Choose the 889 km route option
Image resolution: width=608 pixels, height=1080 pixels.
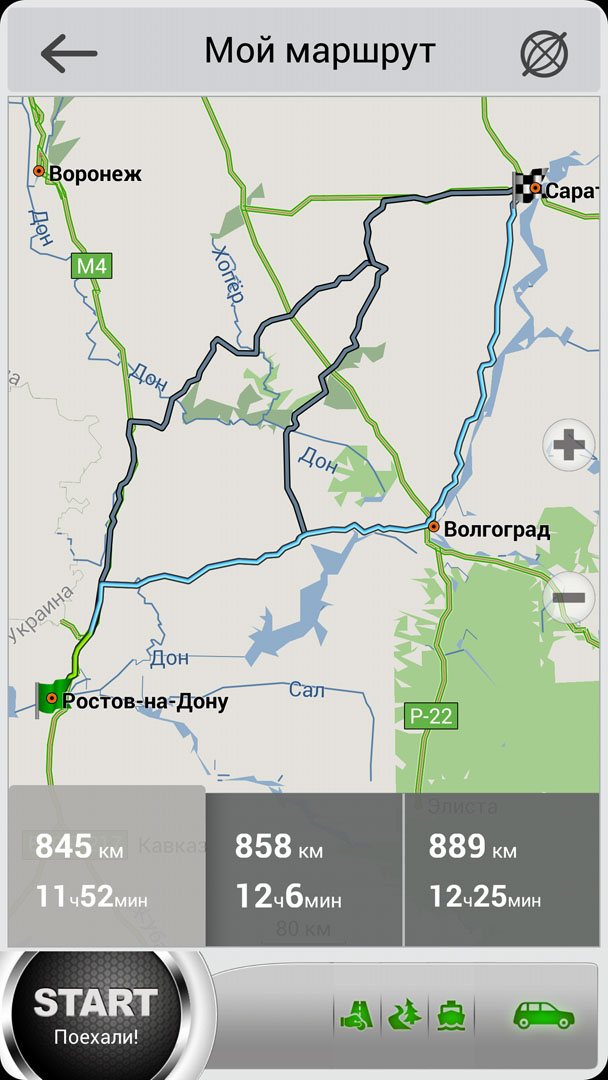coord(503,866)
